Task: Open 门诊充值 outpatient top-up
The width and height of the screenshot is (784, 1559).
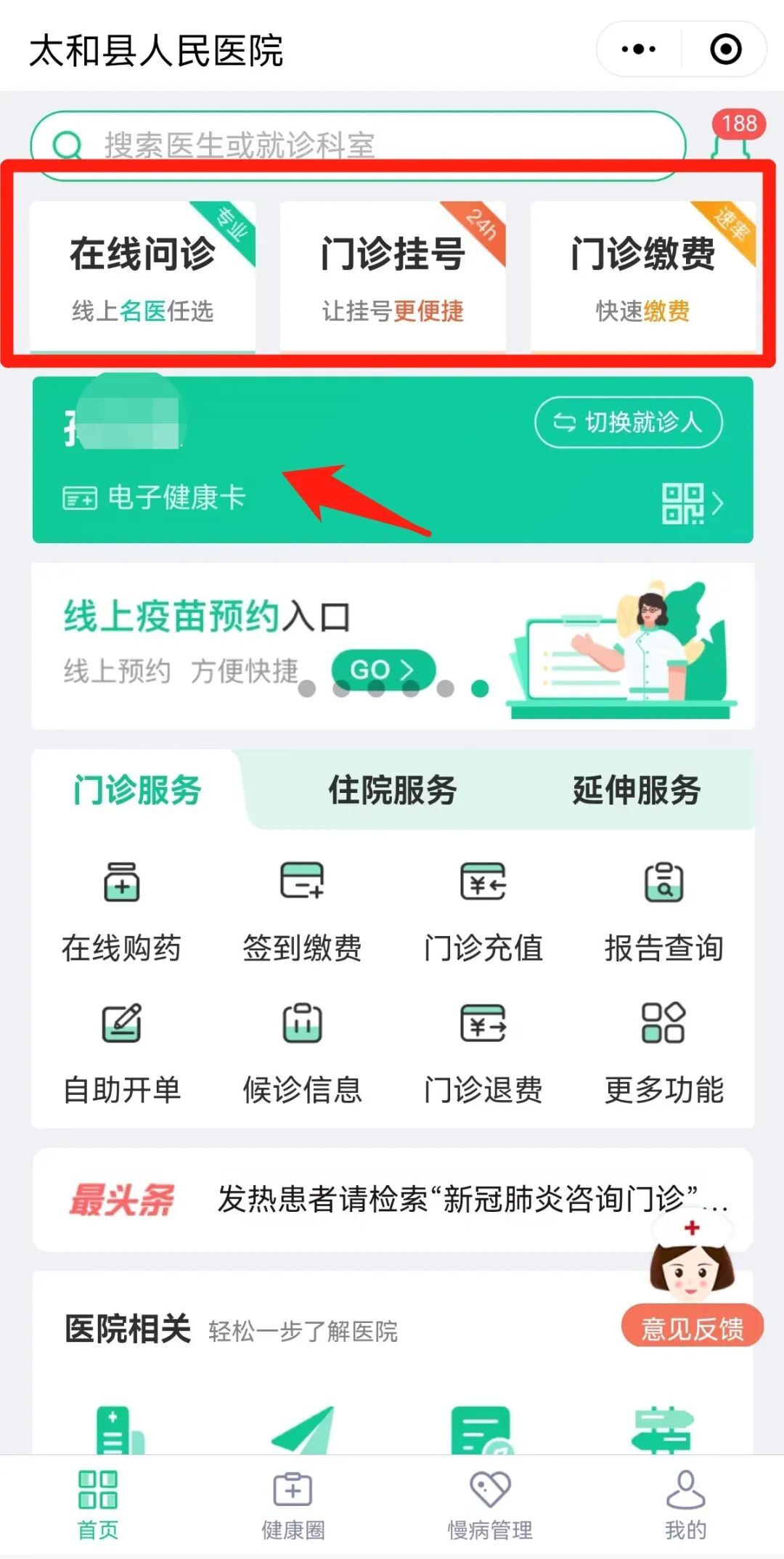Action: click(x=483, y=912)
